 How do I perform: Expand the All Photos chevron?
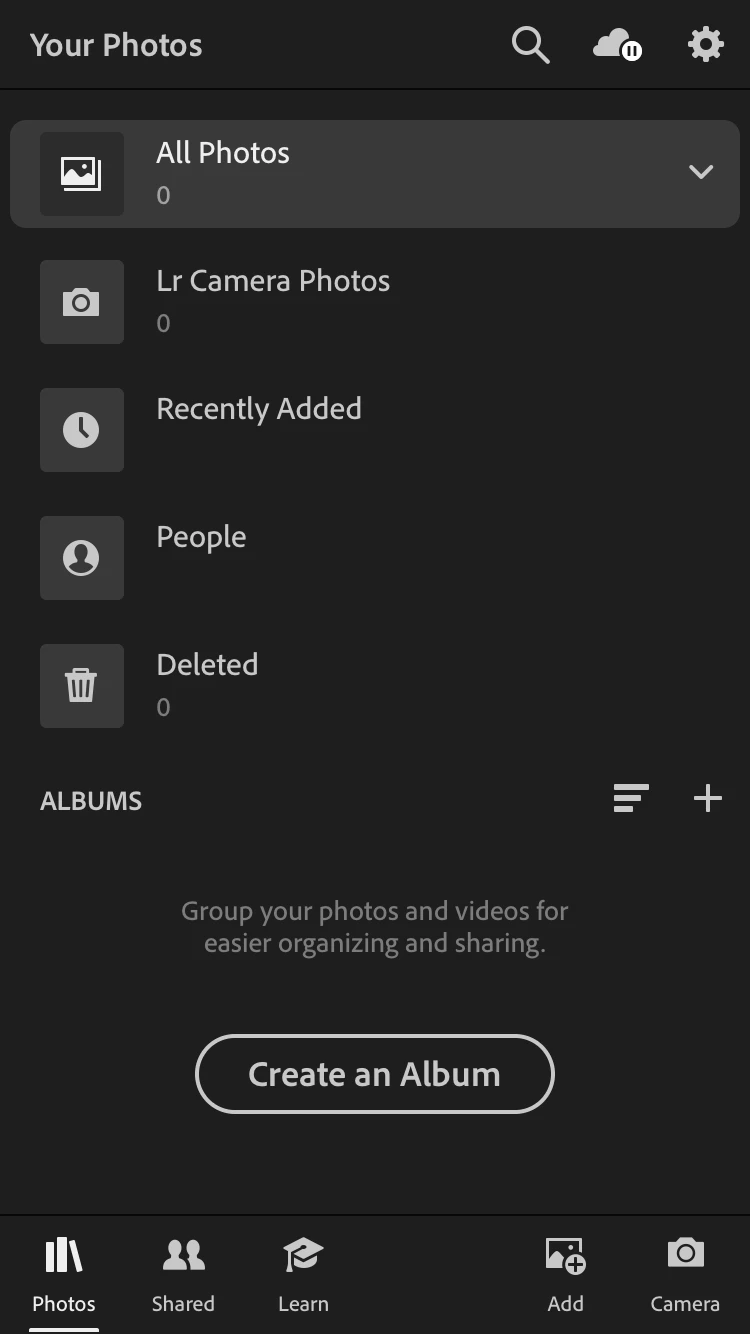pyautogui.click(x=700, y=172)
